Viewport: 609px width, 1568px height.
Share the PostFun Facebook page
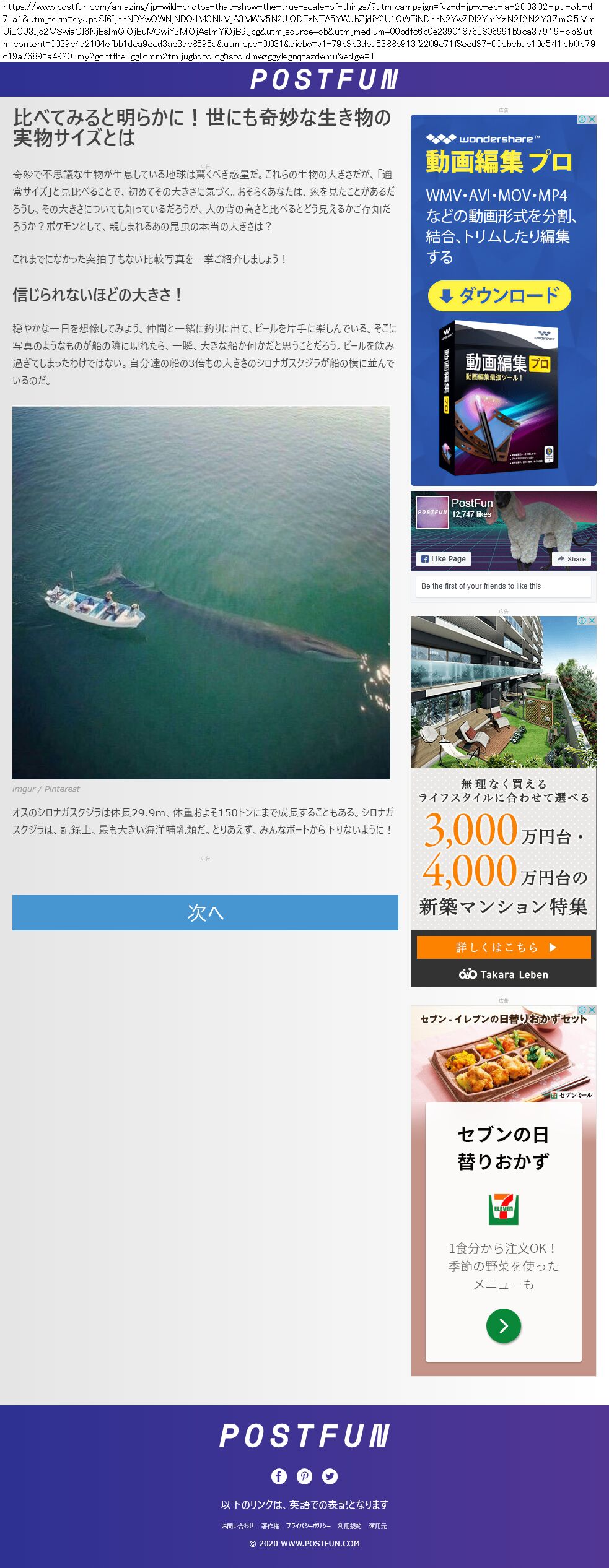point(571,558)
